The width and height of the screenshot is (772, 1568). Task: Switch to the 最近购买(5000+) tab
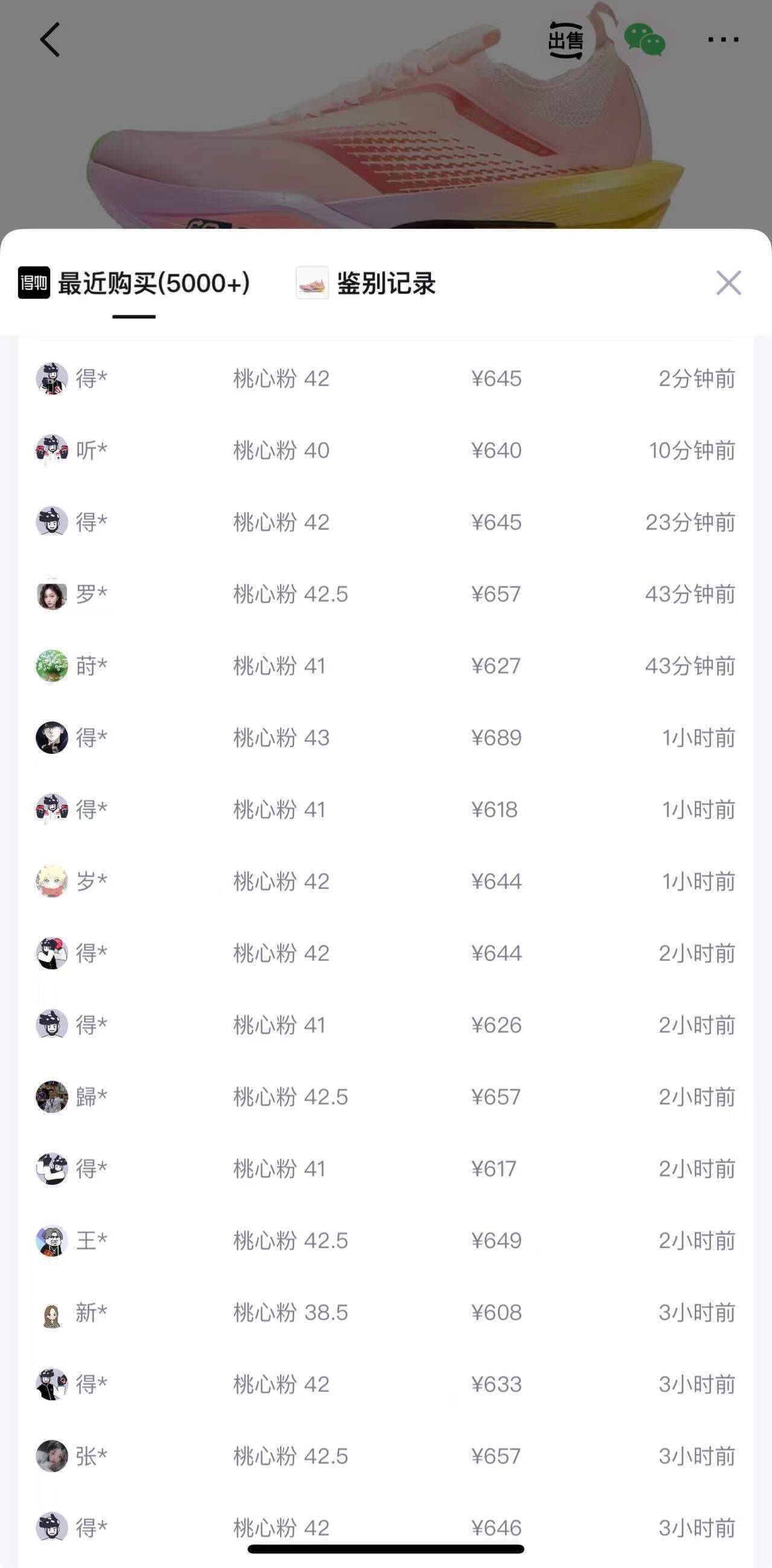(153, 283)
